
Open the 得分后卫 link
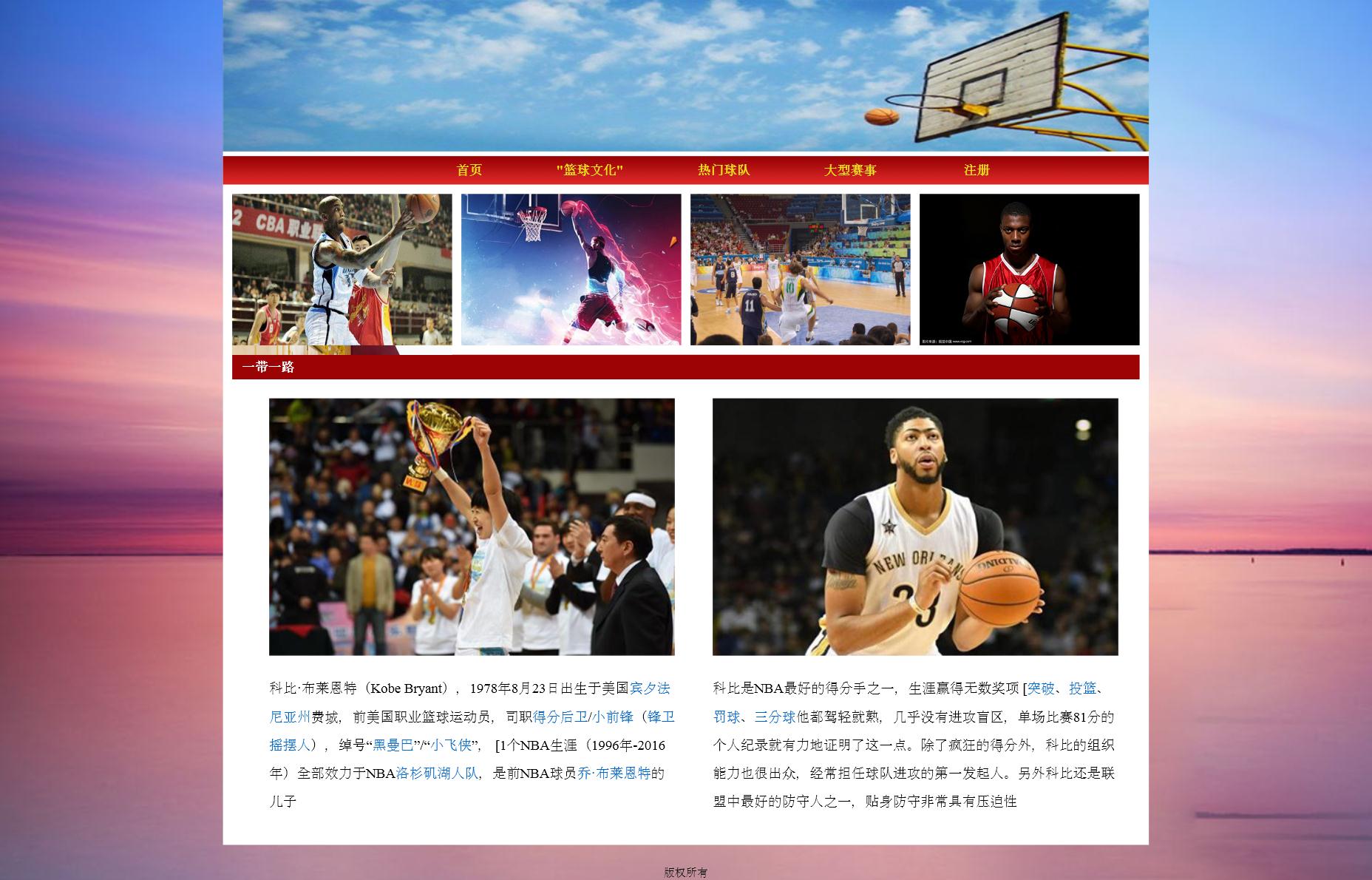tap(560, 717)
